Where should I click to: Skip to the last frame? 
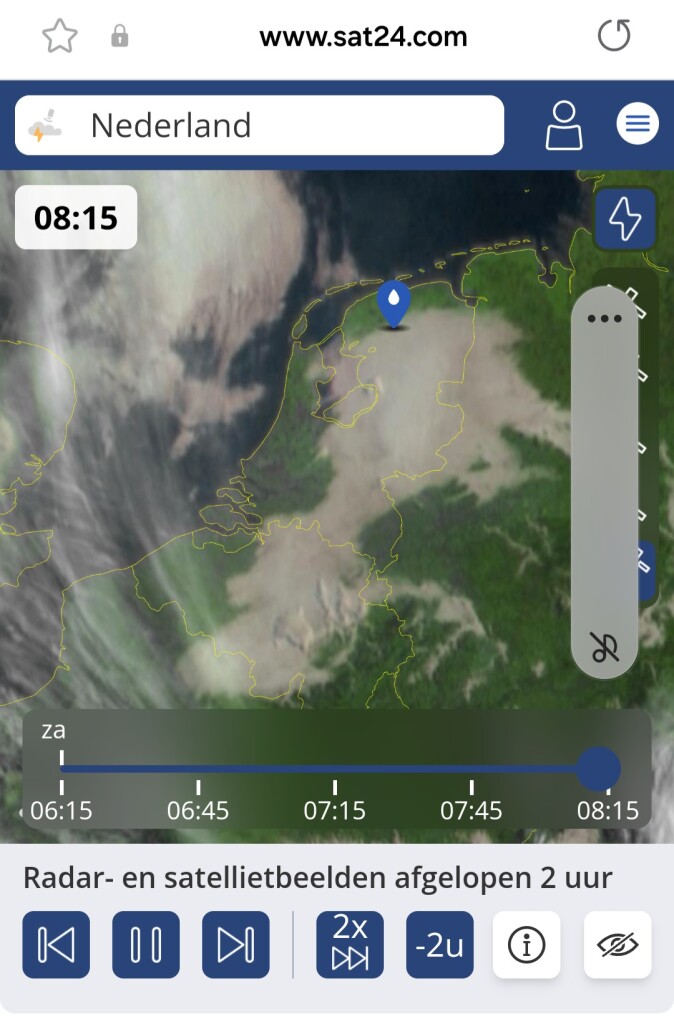tap(236, 944)
